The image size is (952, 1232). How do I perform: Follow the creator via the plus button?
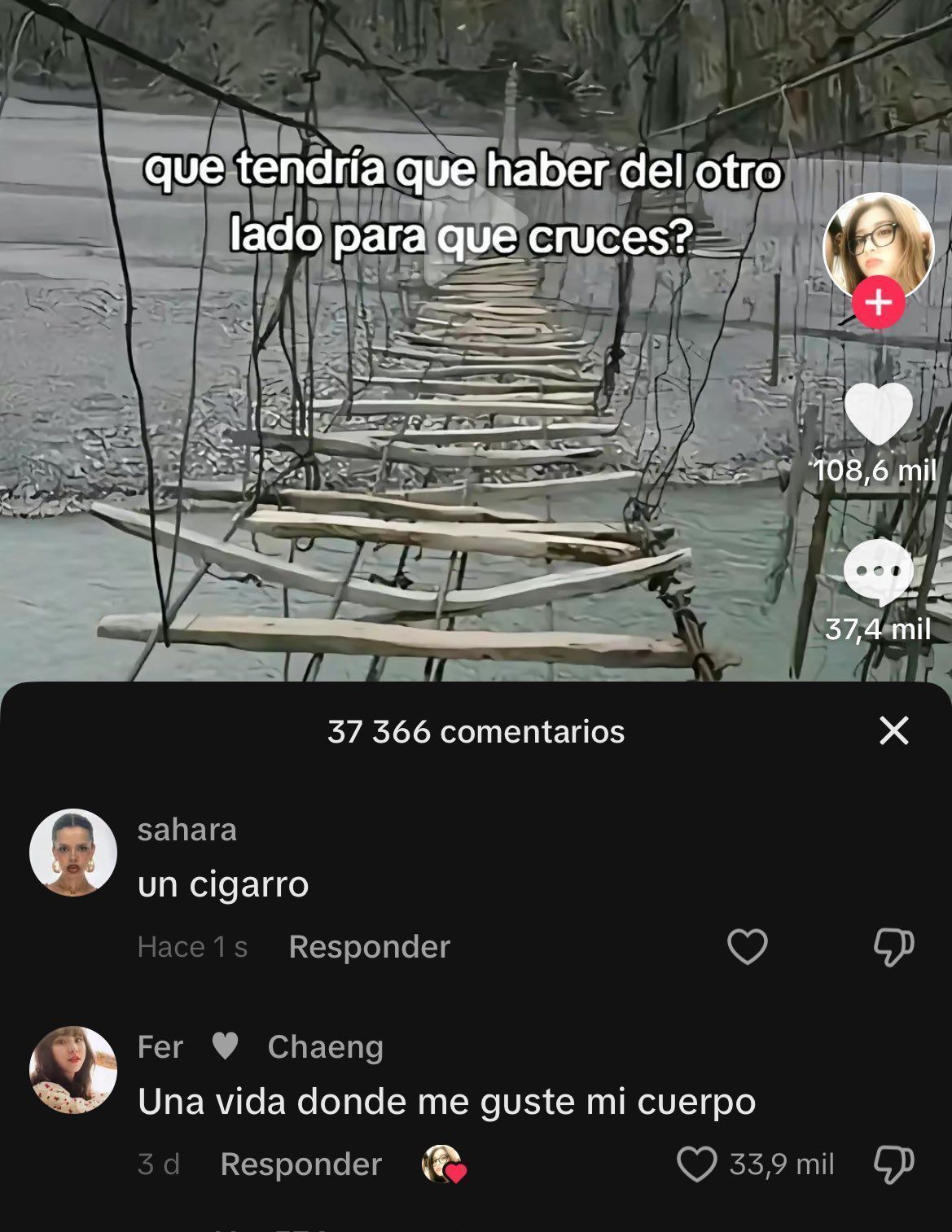[x=878, y=303]
